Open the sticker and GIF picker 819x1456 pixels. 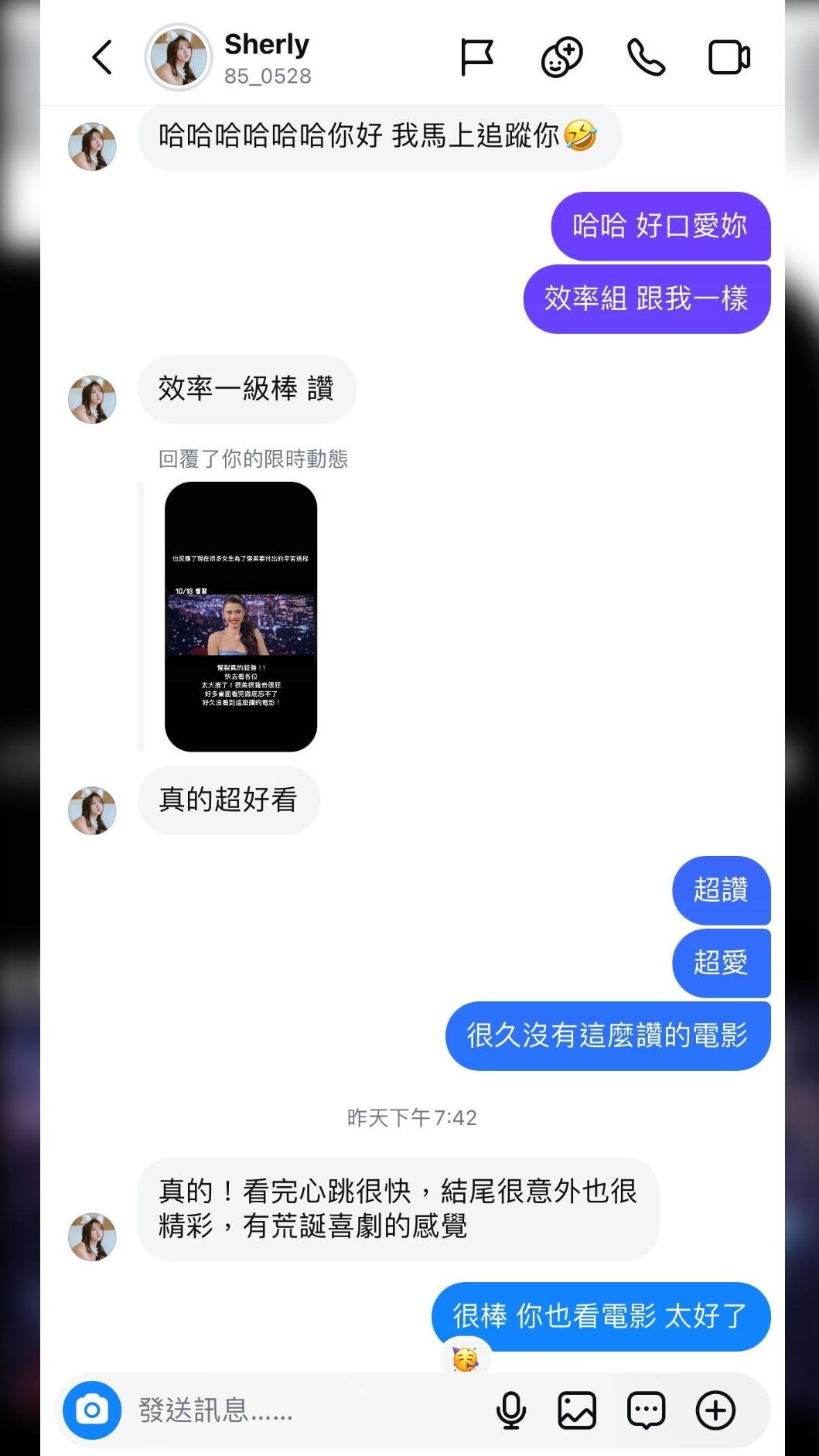coord(646,1410)
